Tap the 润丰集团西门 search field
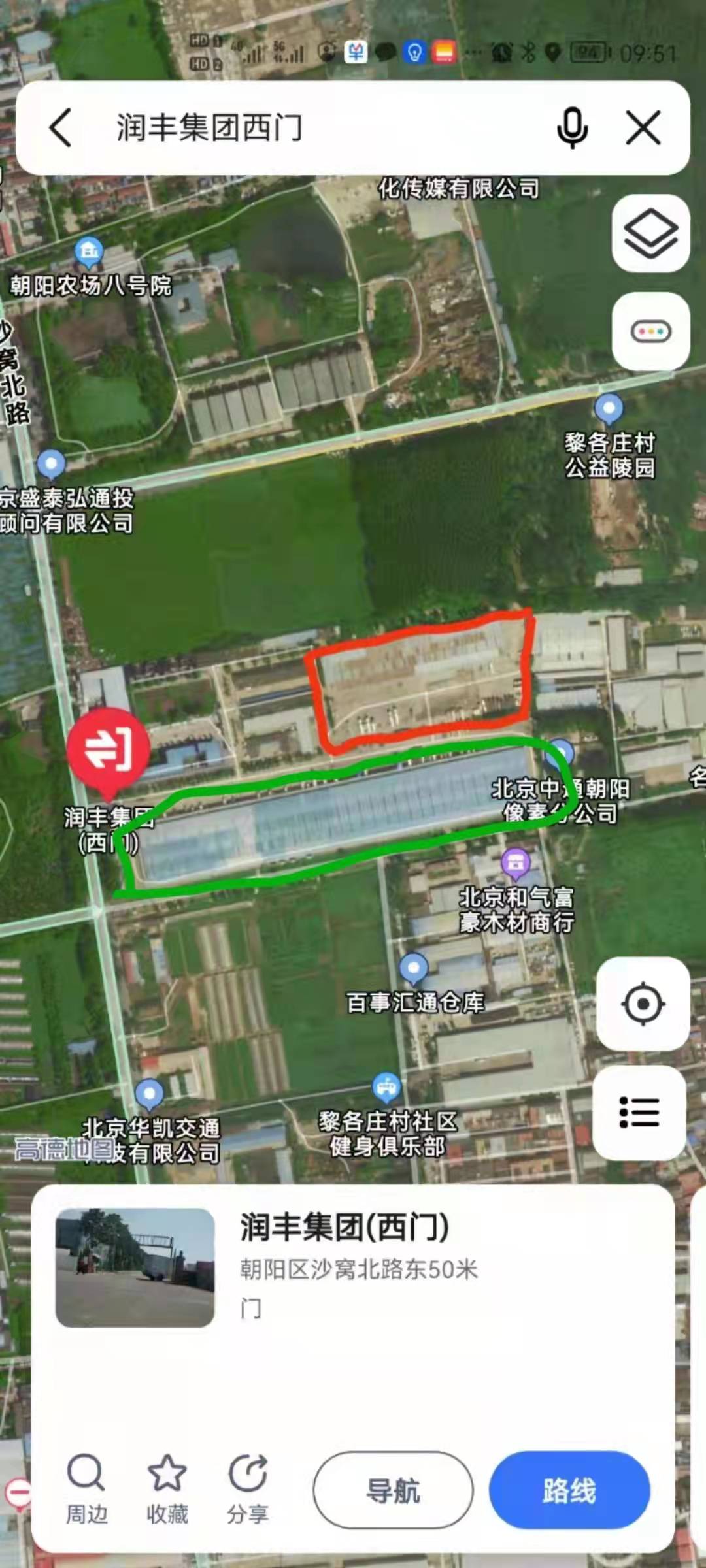 coord(314,127)
